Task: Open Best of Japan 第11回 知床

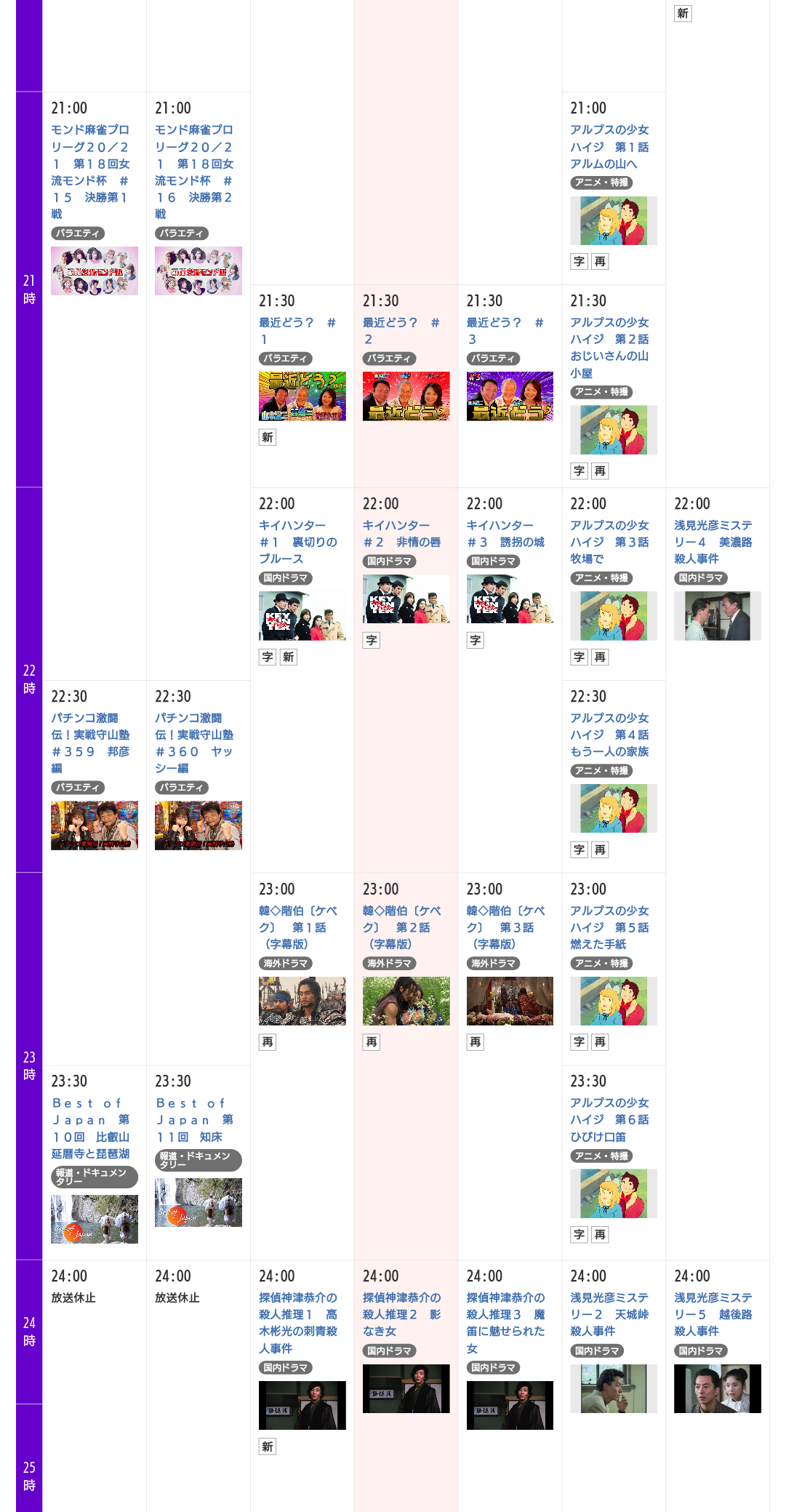Action: coord(194,1120)
